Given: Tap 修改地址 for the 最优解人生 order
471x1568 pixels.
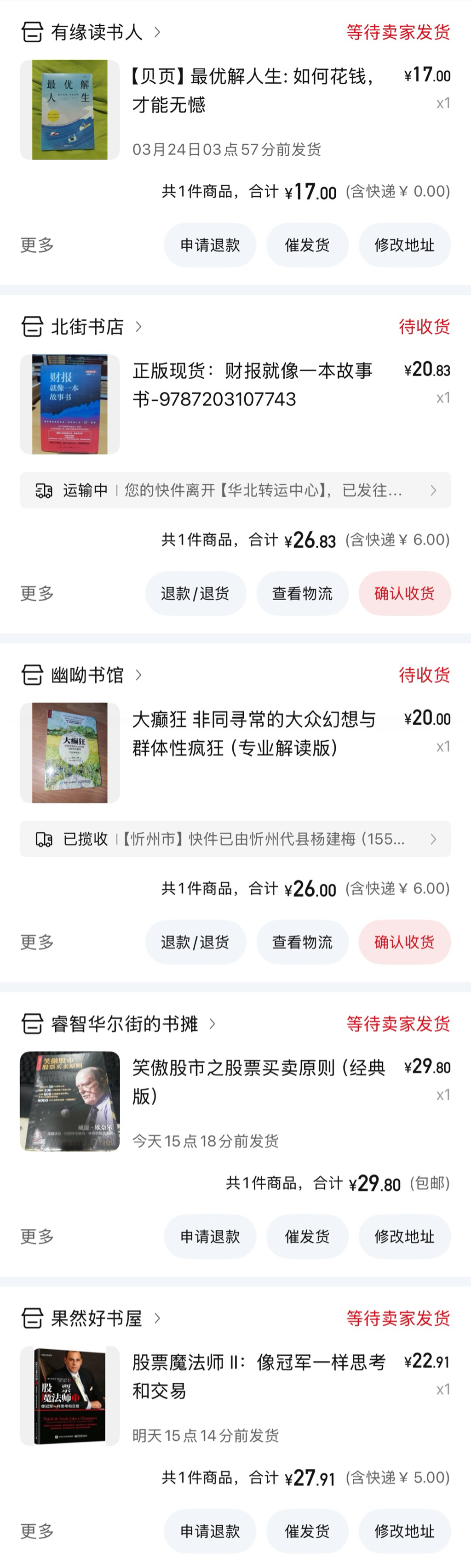Looking at the screenshot, I should (x=404, y=245).
